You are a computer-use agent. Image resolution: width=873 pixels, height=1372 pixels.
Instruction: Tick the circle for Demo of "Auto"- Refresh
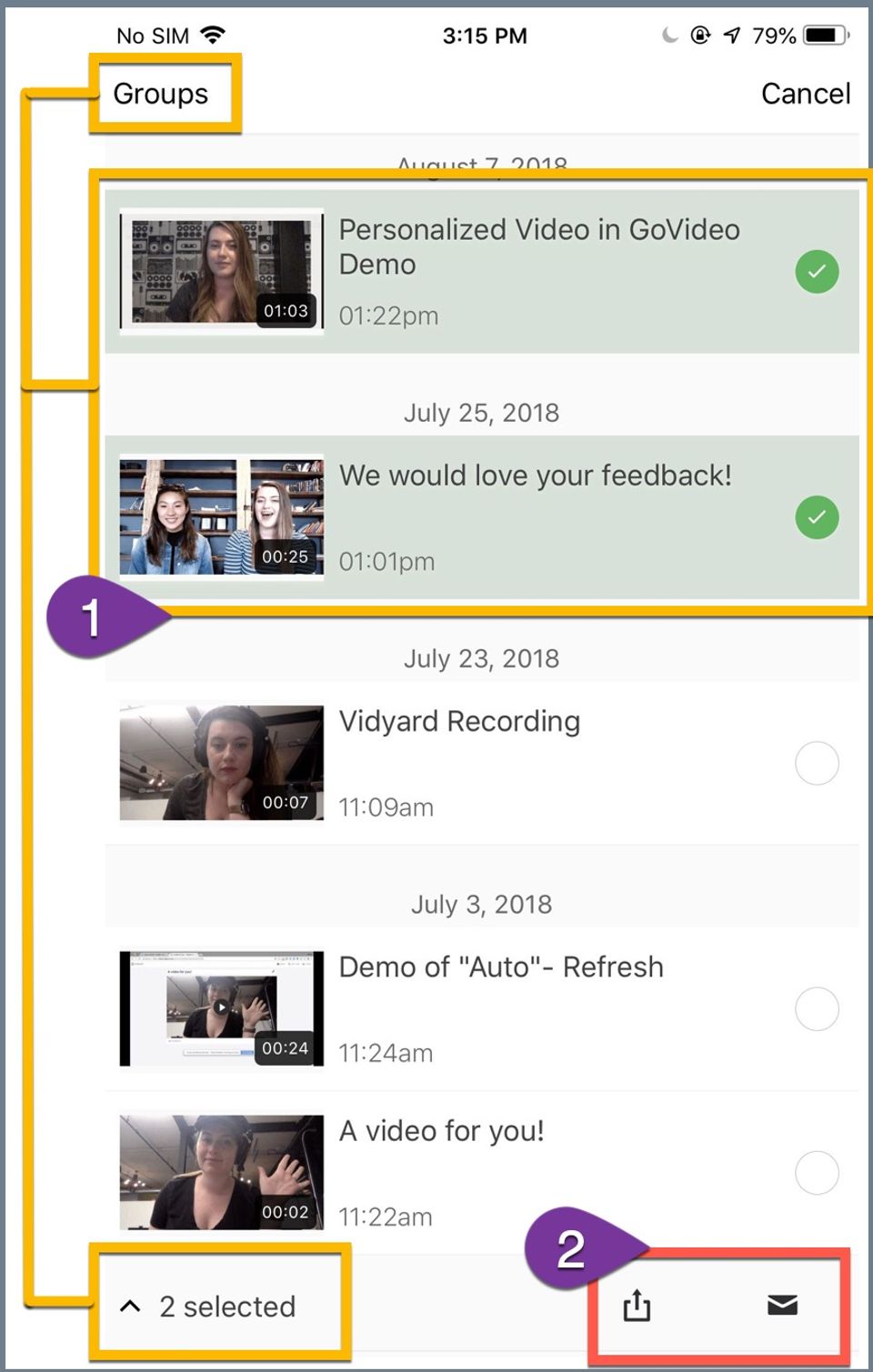(x=817, y=1008)
